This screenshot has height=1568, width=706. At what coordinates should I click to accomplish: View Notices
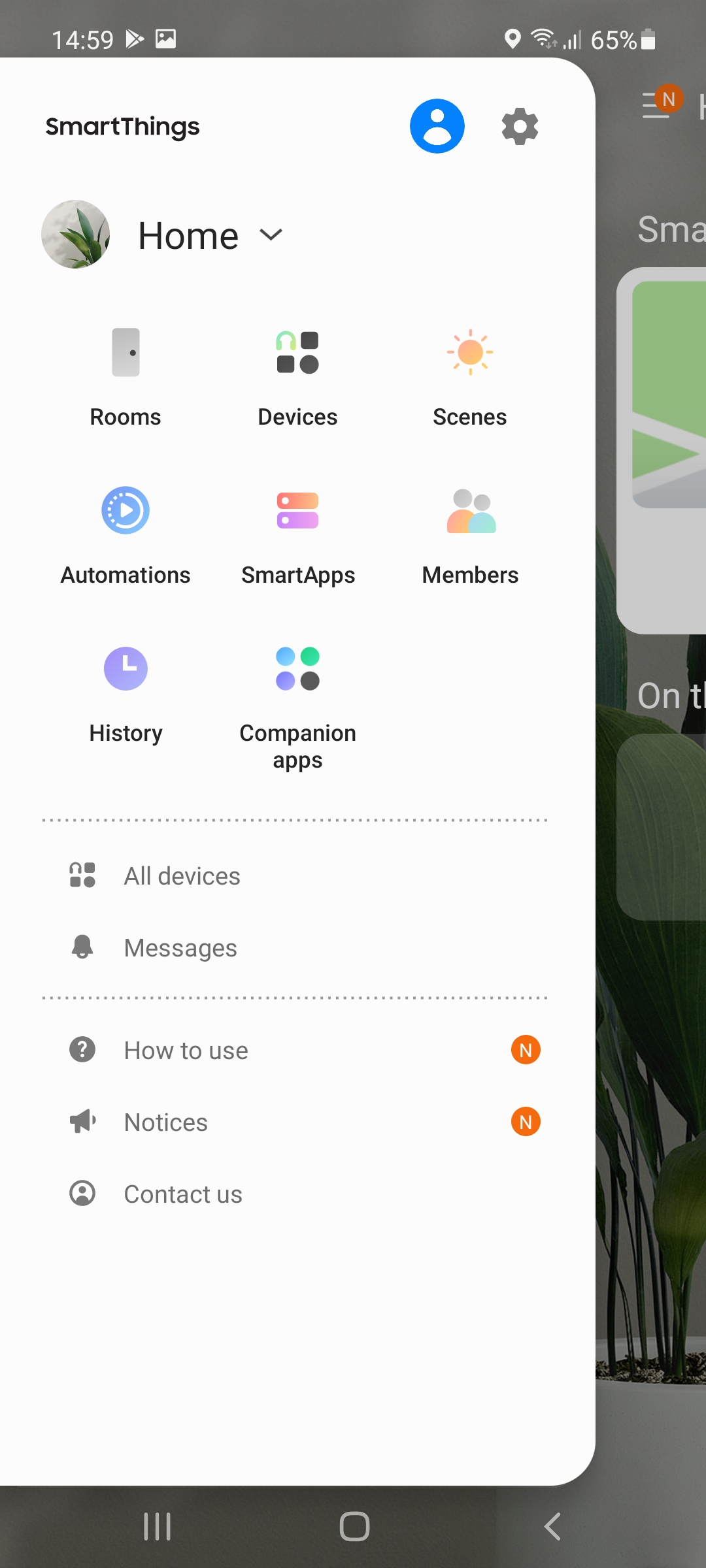point(294,1122)
